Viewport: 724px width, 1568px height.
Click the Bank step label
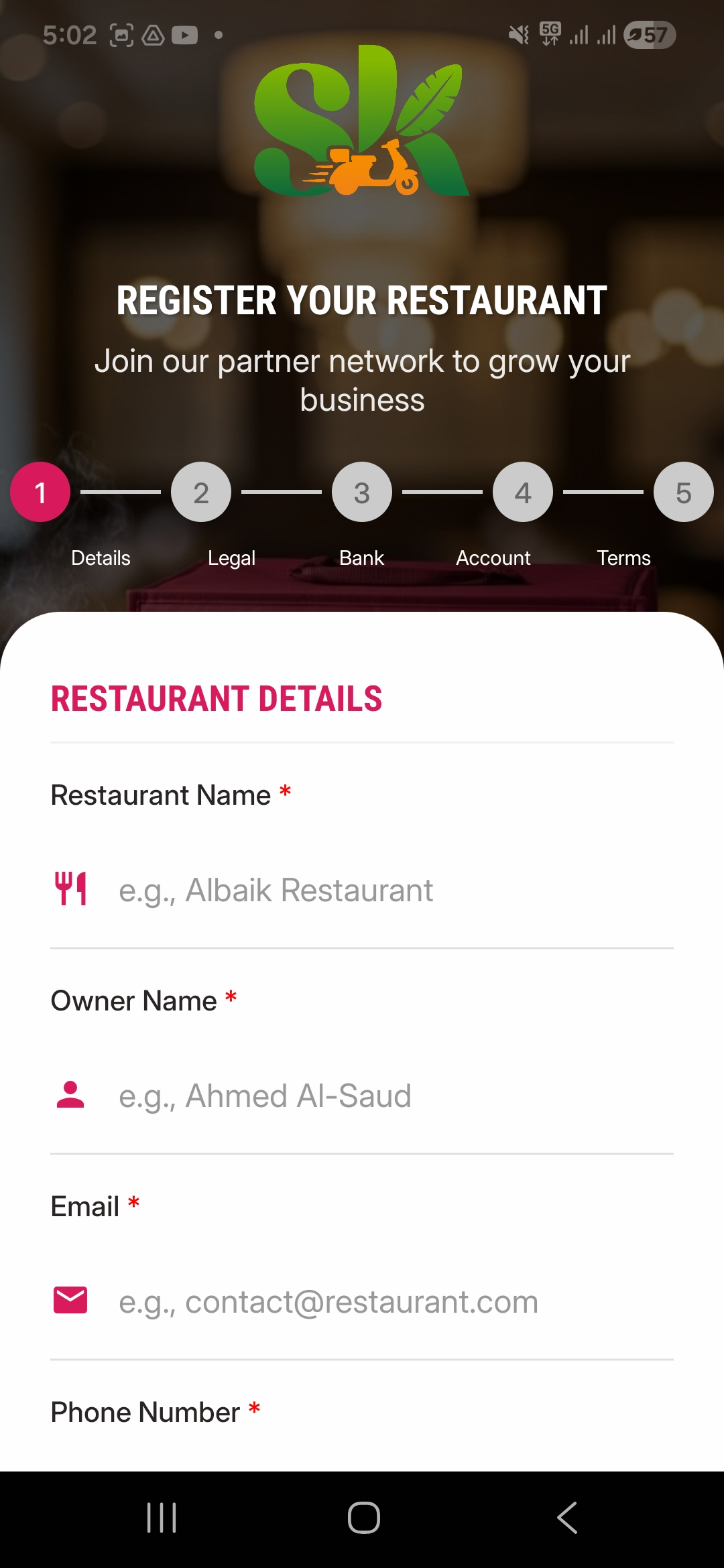pyautogui.click(x=361, y=557)
